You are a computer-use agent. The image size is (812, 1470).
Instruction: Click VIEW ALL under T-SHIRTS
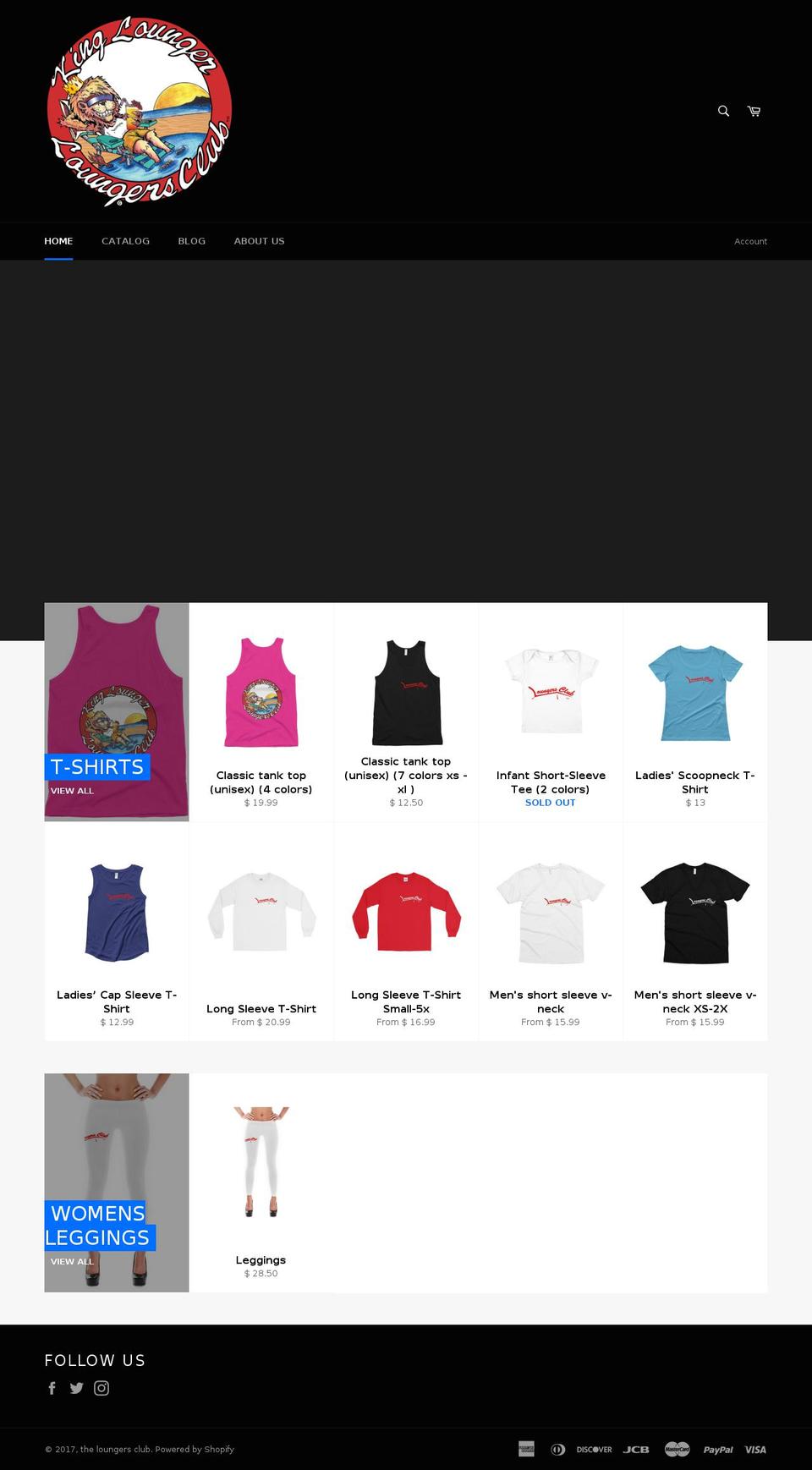coord(71,790)
